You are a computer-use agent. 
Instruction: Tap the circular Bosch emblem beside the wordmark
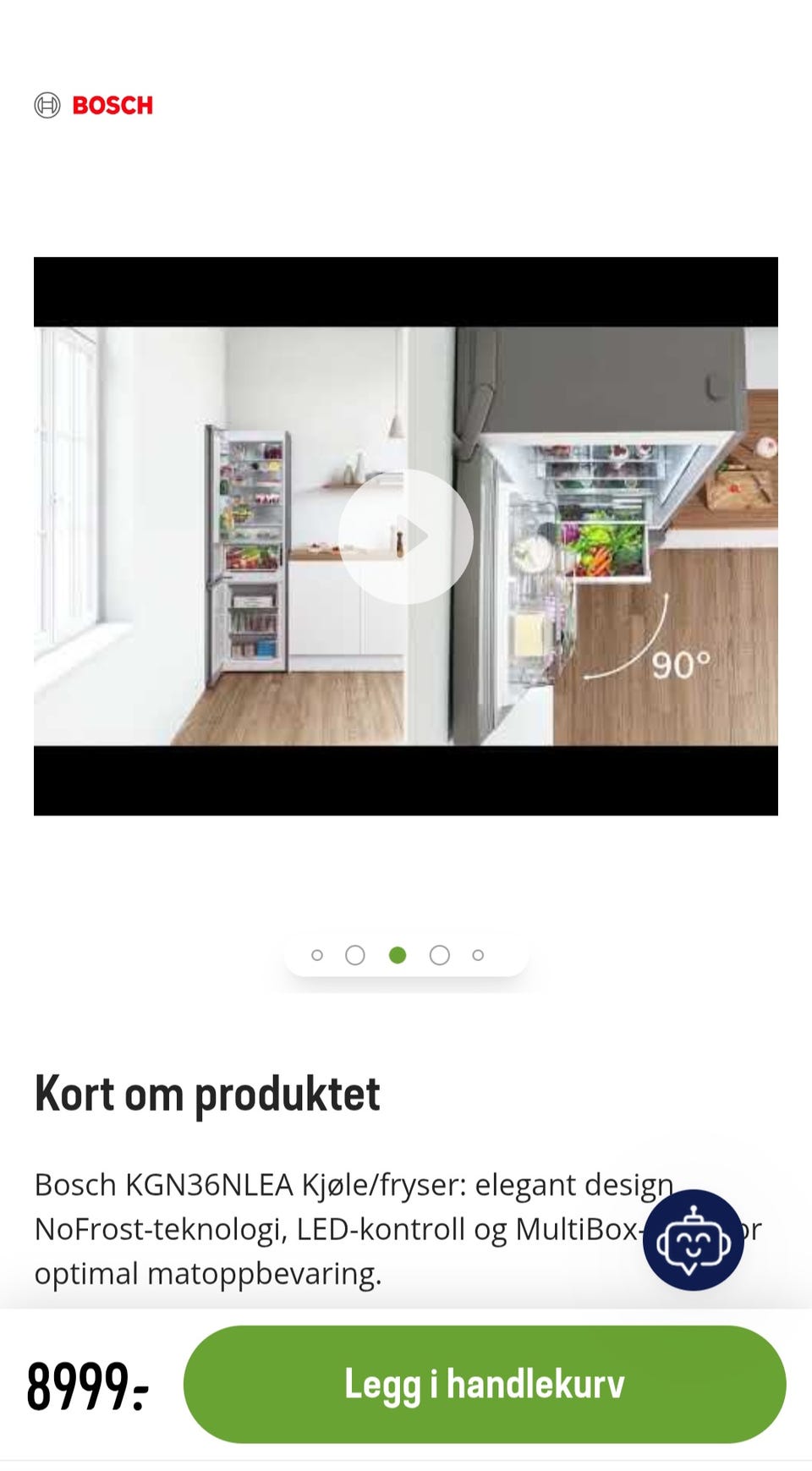(48, 105)
